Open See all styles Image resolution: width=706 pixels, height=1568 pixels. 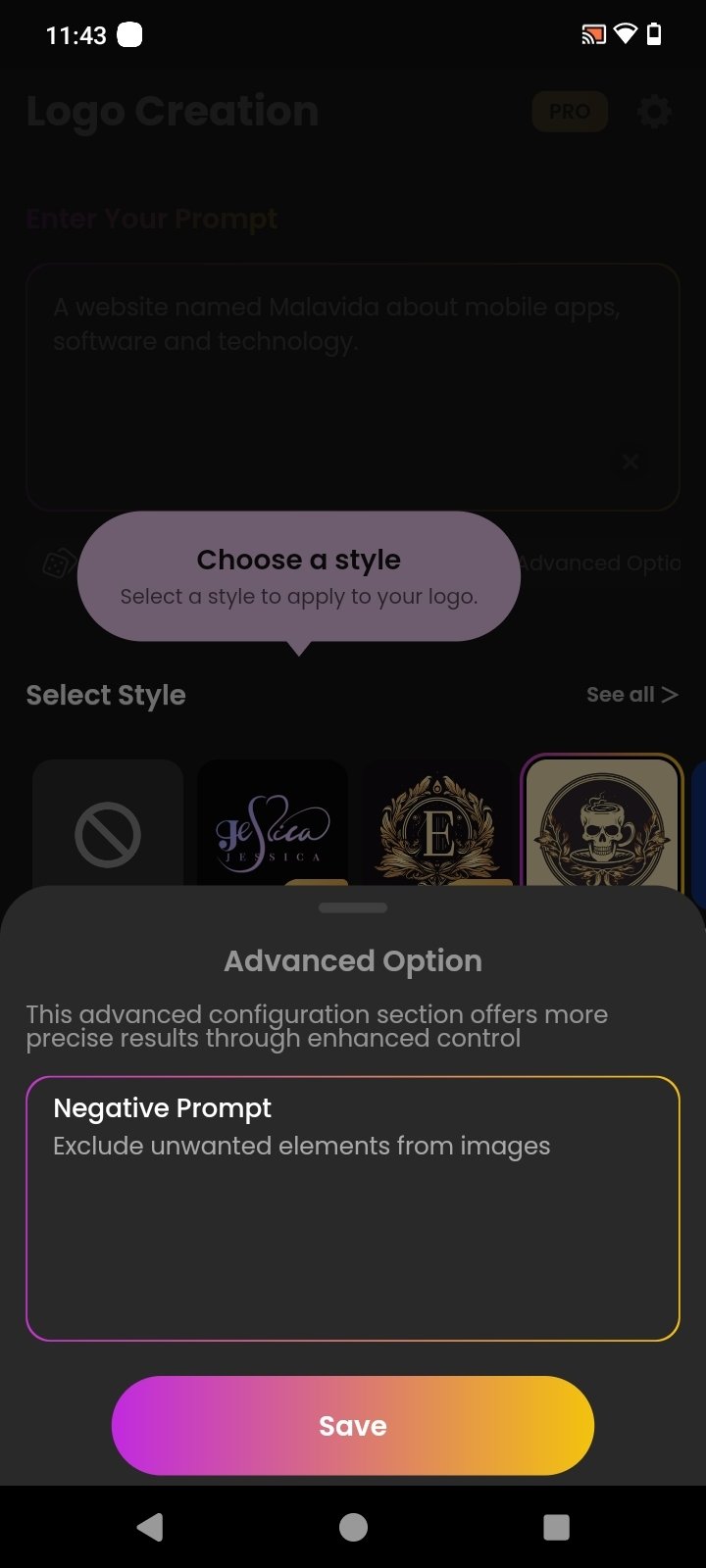[x=631, y=695]
